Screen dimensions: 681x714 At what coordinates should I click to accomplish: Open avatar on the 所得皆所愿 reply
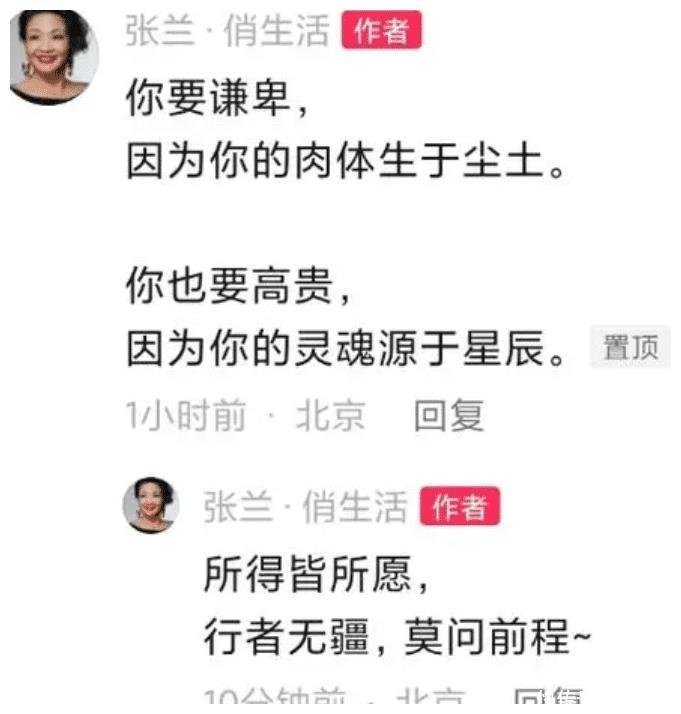coord(151,505)
